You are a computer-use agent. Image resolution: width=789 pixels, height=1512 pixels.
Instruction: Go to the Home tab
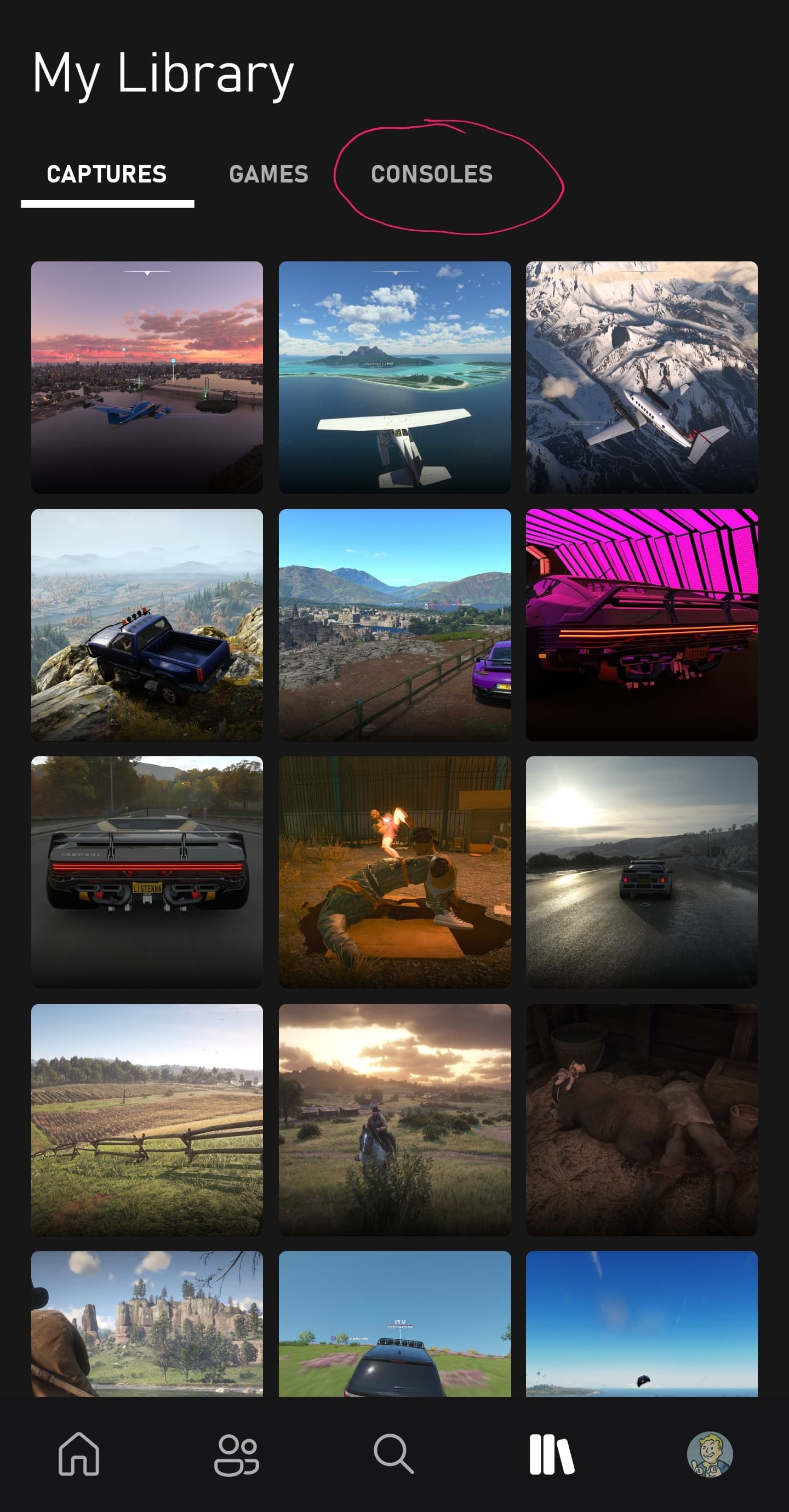(79, 1453)
